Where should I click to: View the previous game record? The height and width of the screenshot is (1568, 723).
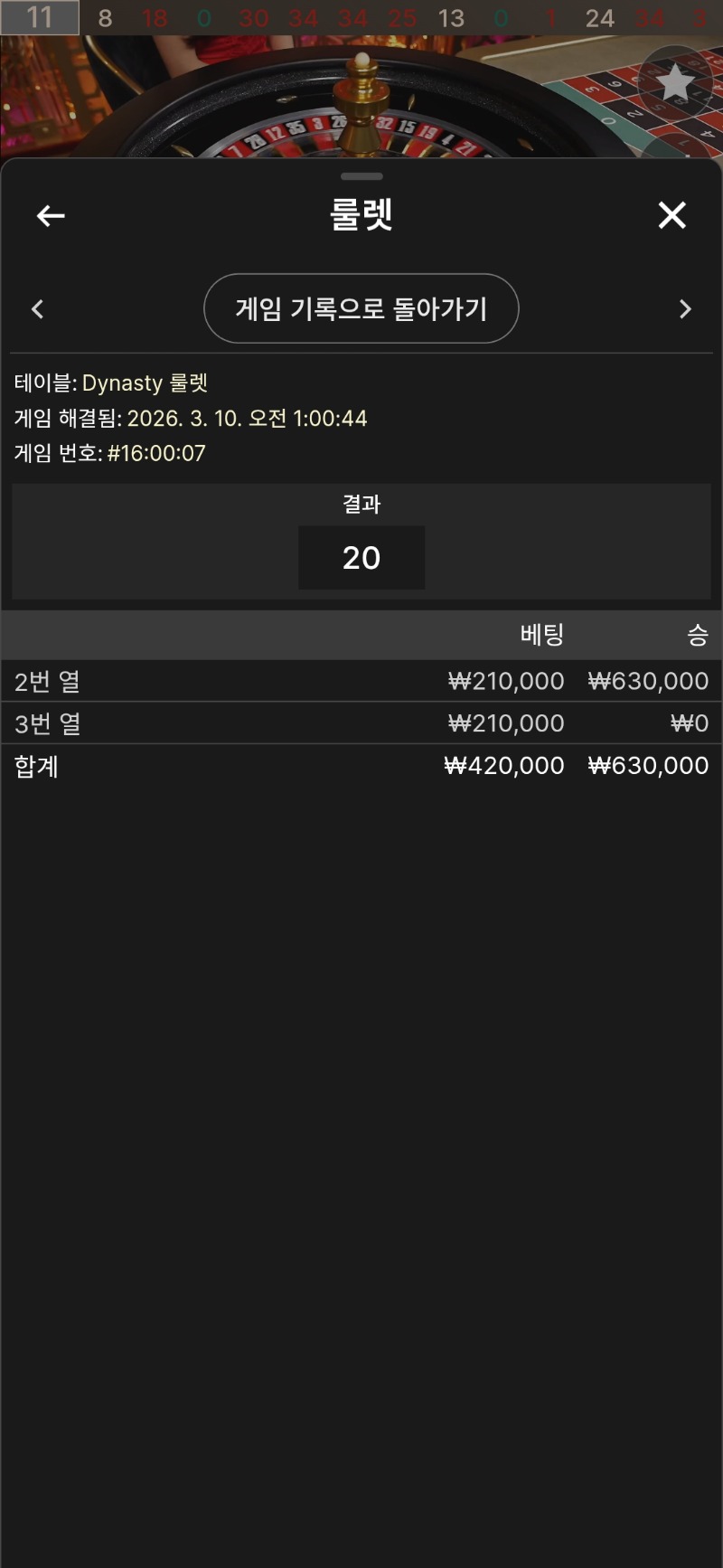38,309
